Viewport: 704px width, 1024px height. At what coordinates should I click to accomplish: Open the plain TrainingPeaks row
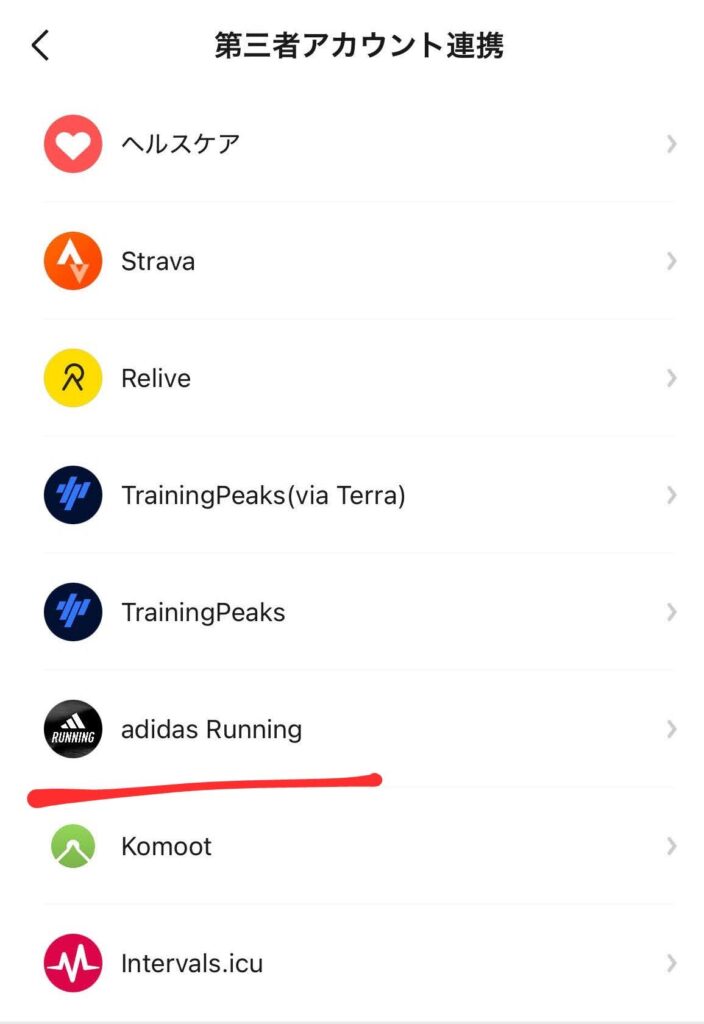[x=360, y=613]
